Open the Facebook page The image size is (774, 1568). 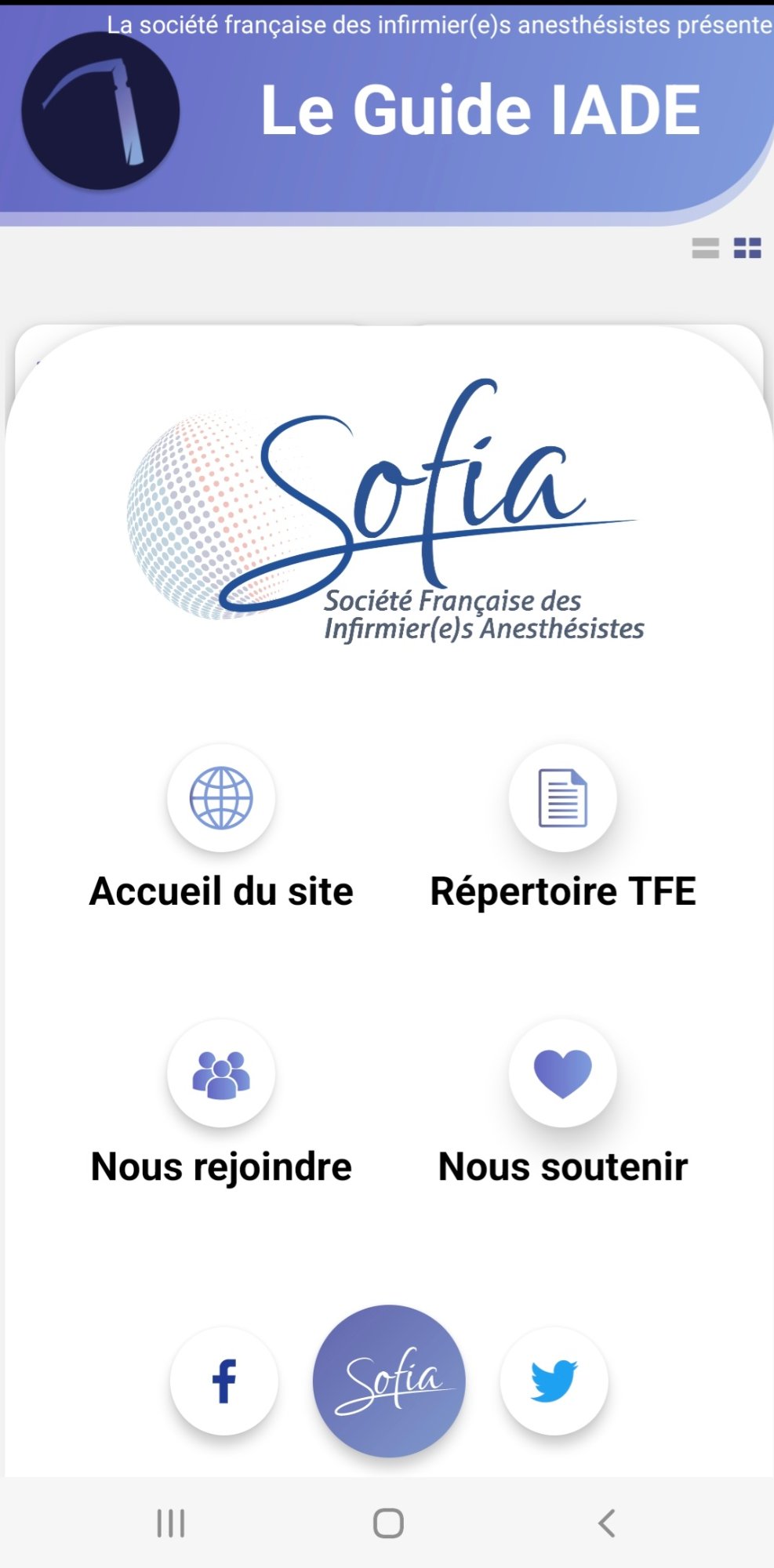pyautogui.click(x=224, y=1381)
